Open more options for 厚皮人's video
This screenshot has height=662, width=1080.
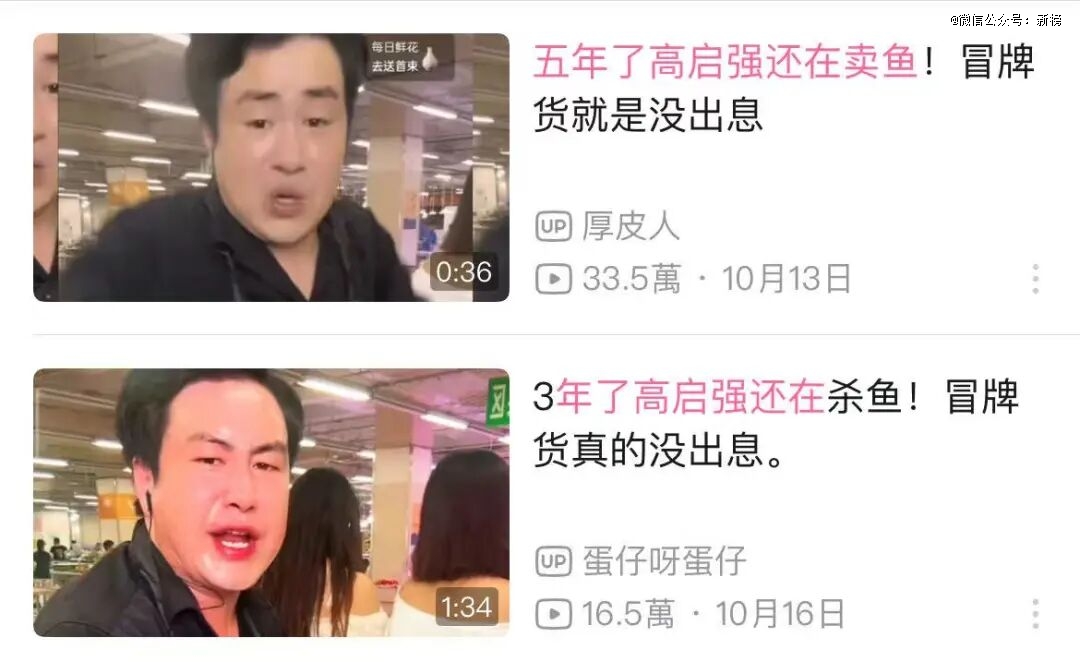pos(1035,279)
